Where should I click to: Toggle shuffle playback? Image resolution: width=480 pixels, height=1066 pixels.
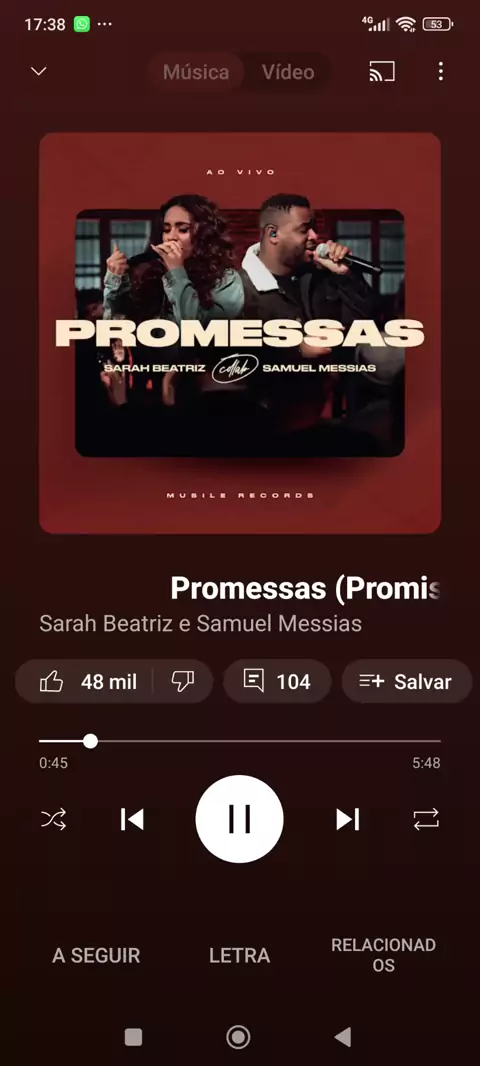pyautogui.click(x=54, y=819)
